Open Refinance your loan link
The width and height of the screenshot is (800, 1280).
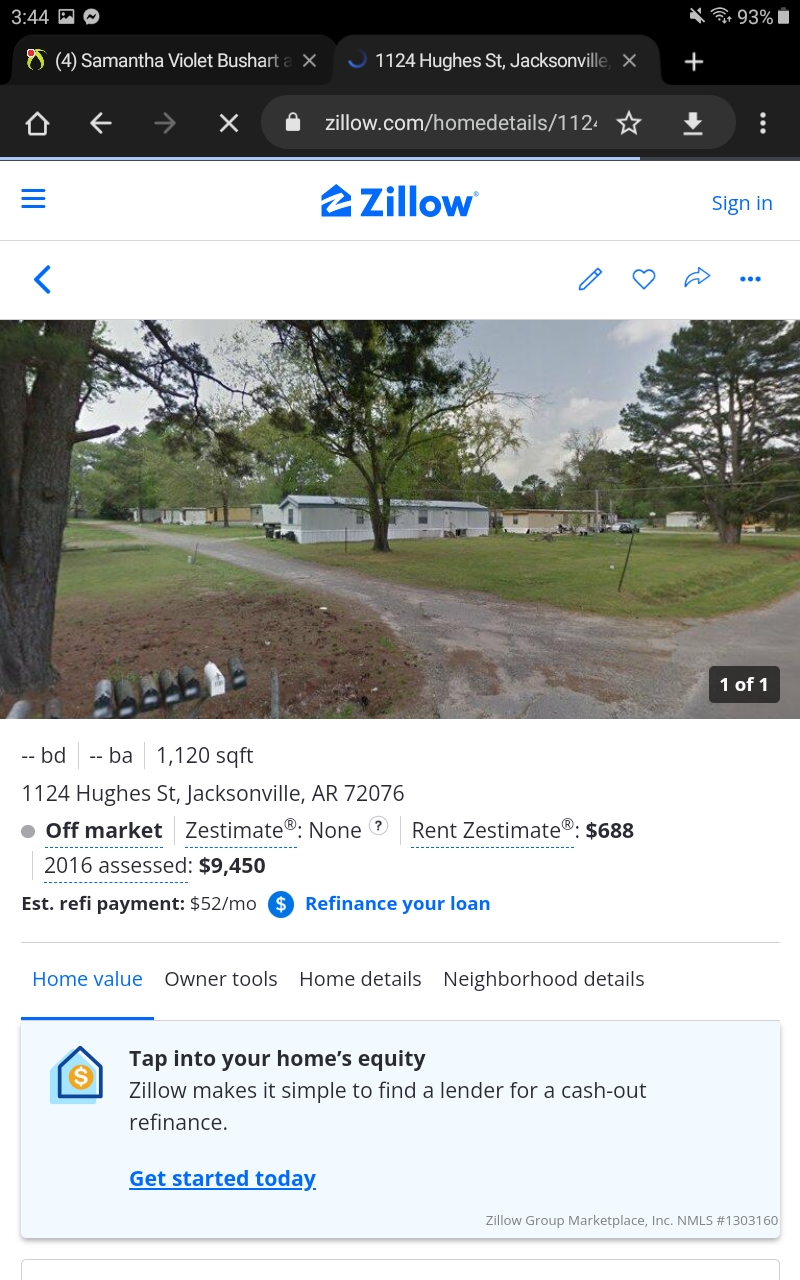click(x=397, y=904)
